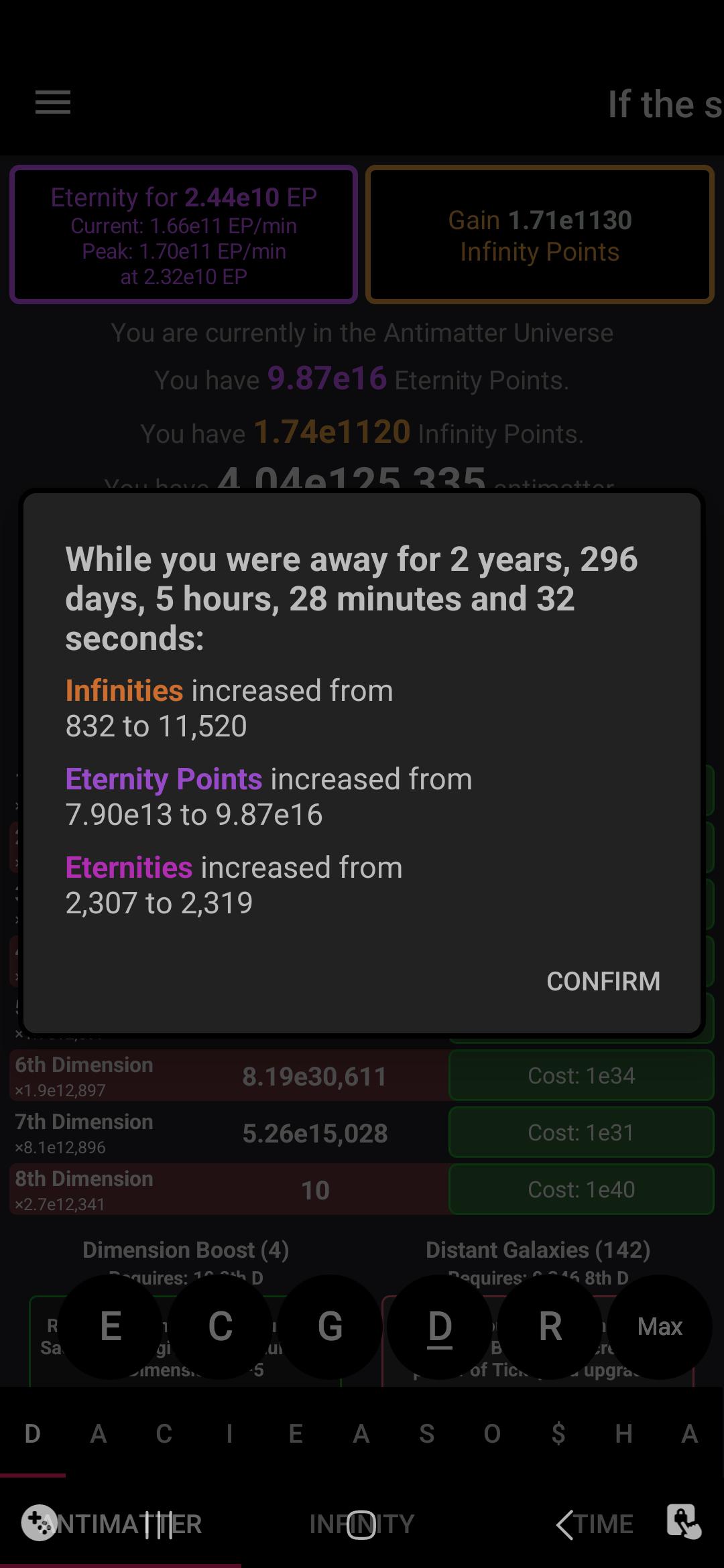Viewport: 724px width, 1568px height.
Task: Open the system recent apps view
Action: point(158,1525)
